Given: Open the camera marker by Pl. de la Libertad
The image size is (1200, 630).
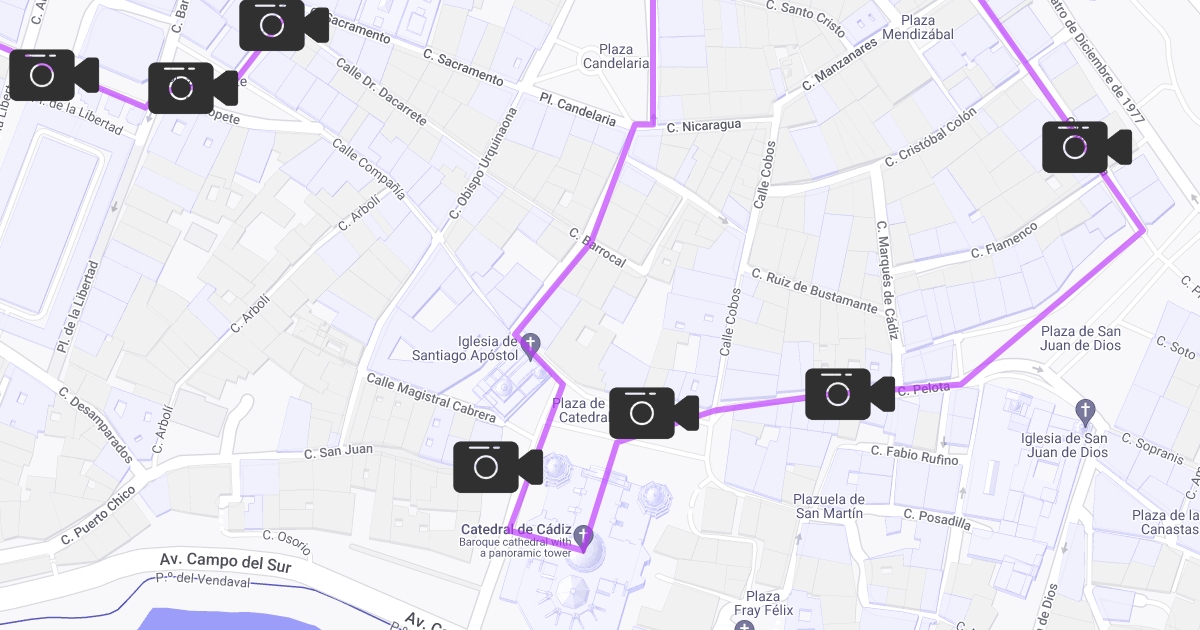Looking at the screenshot, I should 53,75.
